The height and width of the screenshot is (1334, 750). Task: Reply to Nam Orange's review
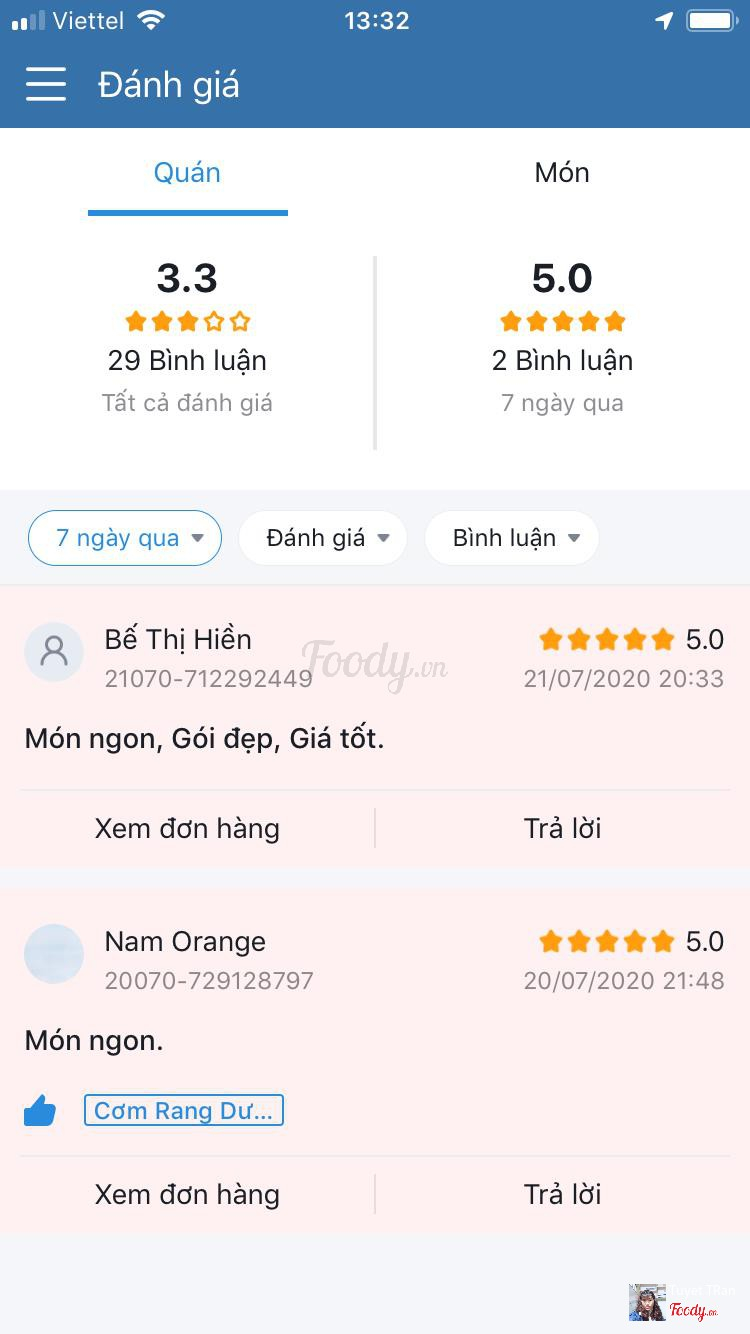[562, 1194]
